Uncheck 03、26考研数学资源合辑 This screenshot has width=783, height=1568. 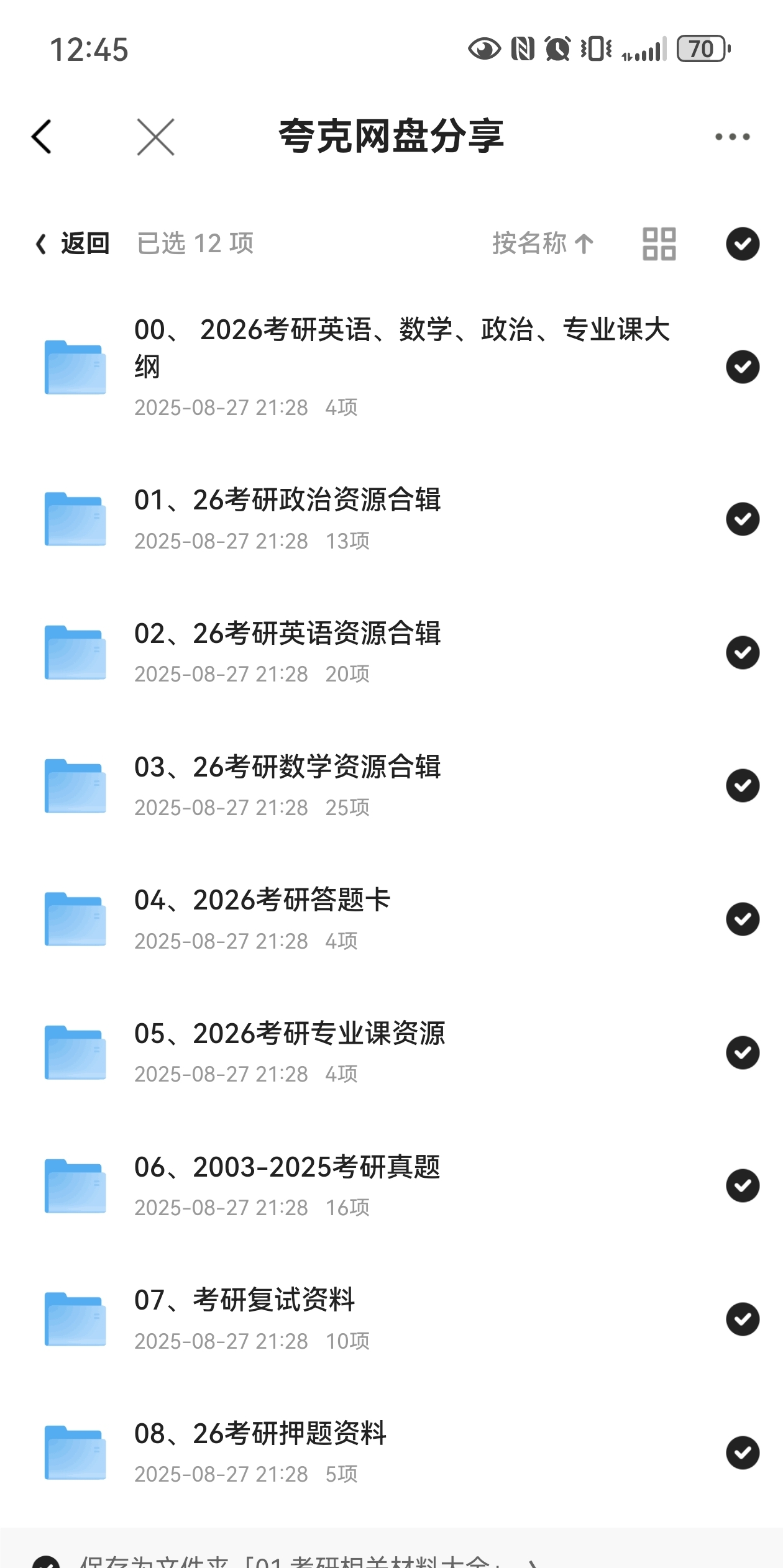click(x=743, y=786)
